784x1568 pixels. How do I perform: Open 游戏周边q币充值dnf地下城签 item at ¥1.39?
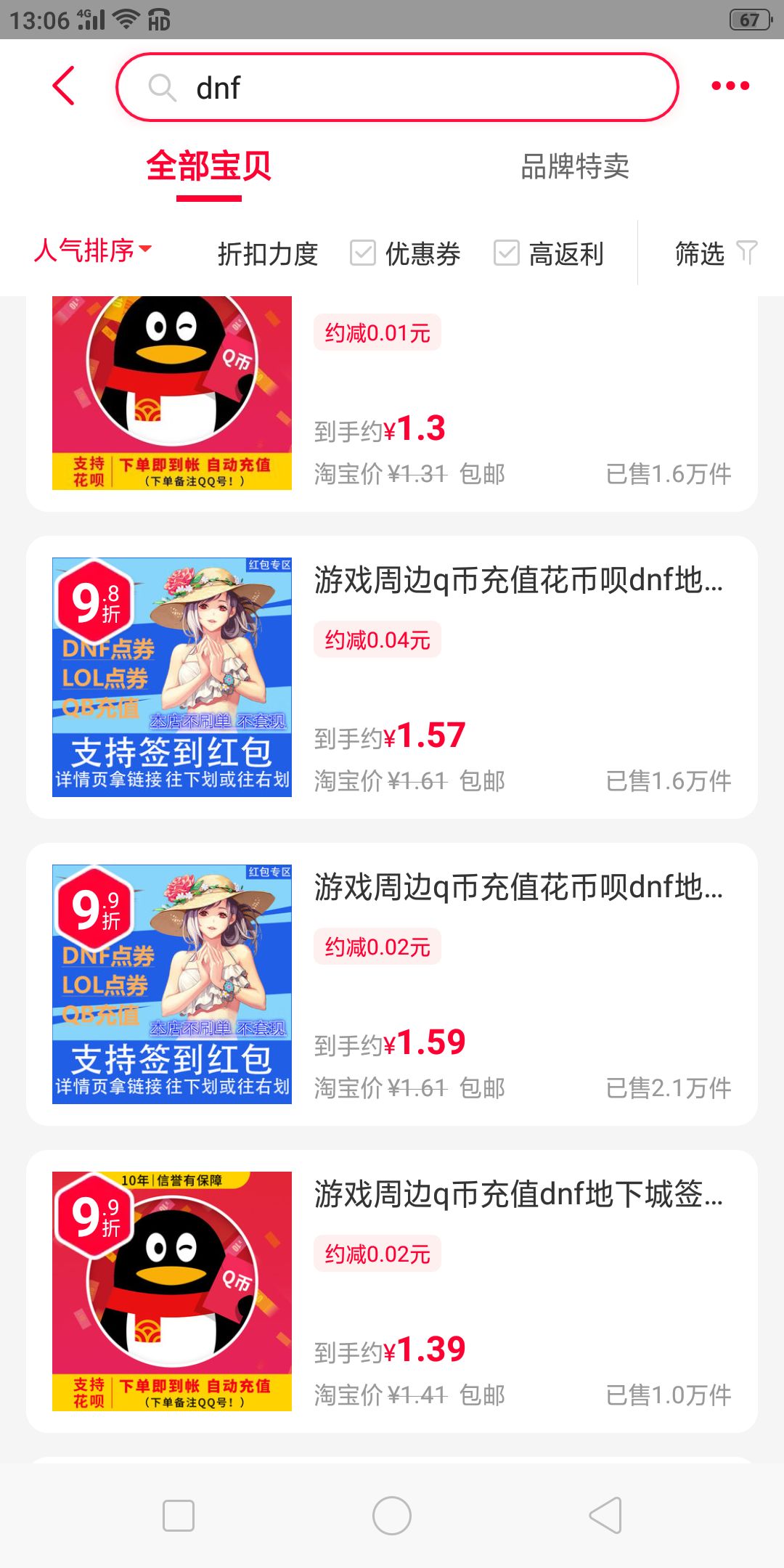coord(392,1291)
